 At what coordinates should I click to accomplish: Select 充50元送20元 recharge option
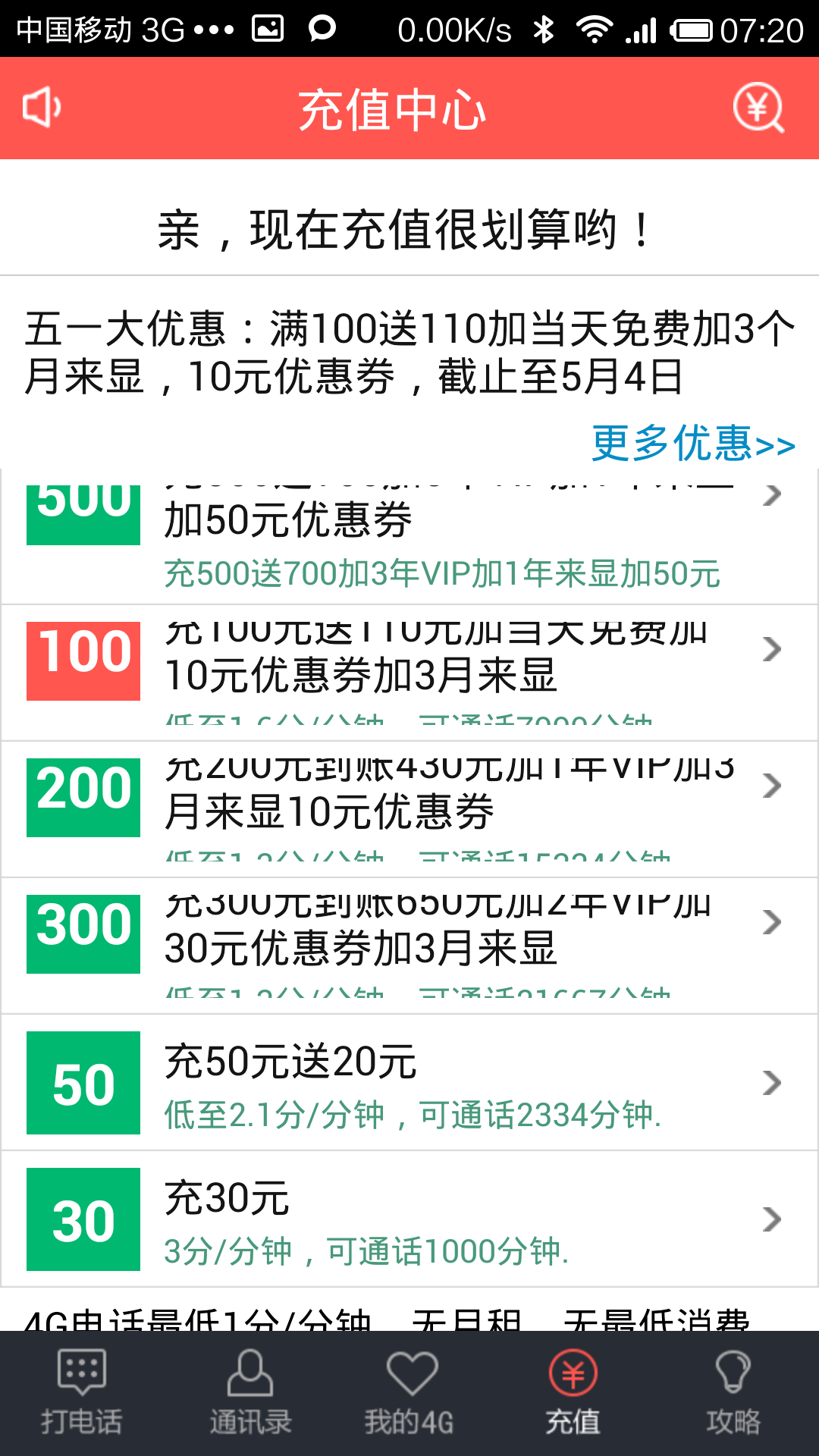pos(409,1083)
